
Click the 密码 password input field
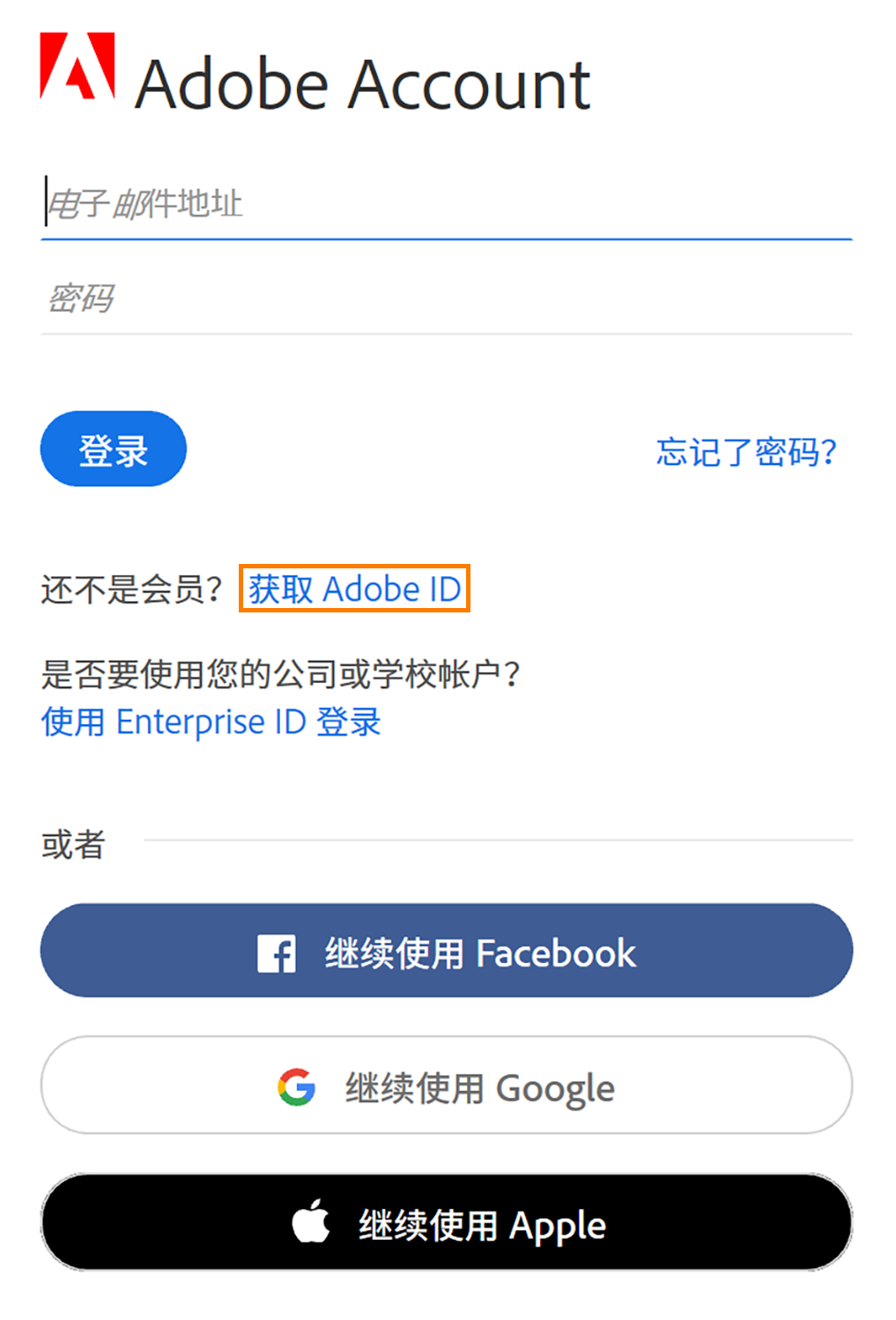point(352,299)
